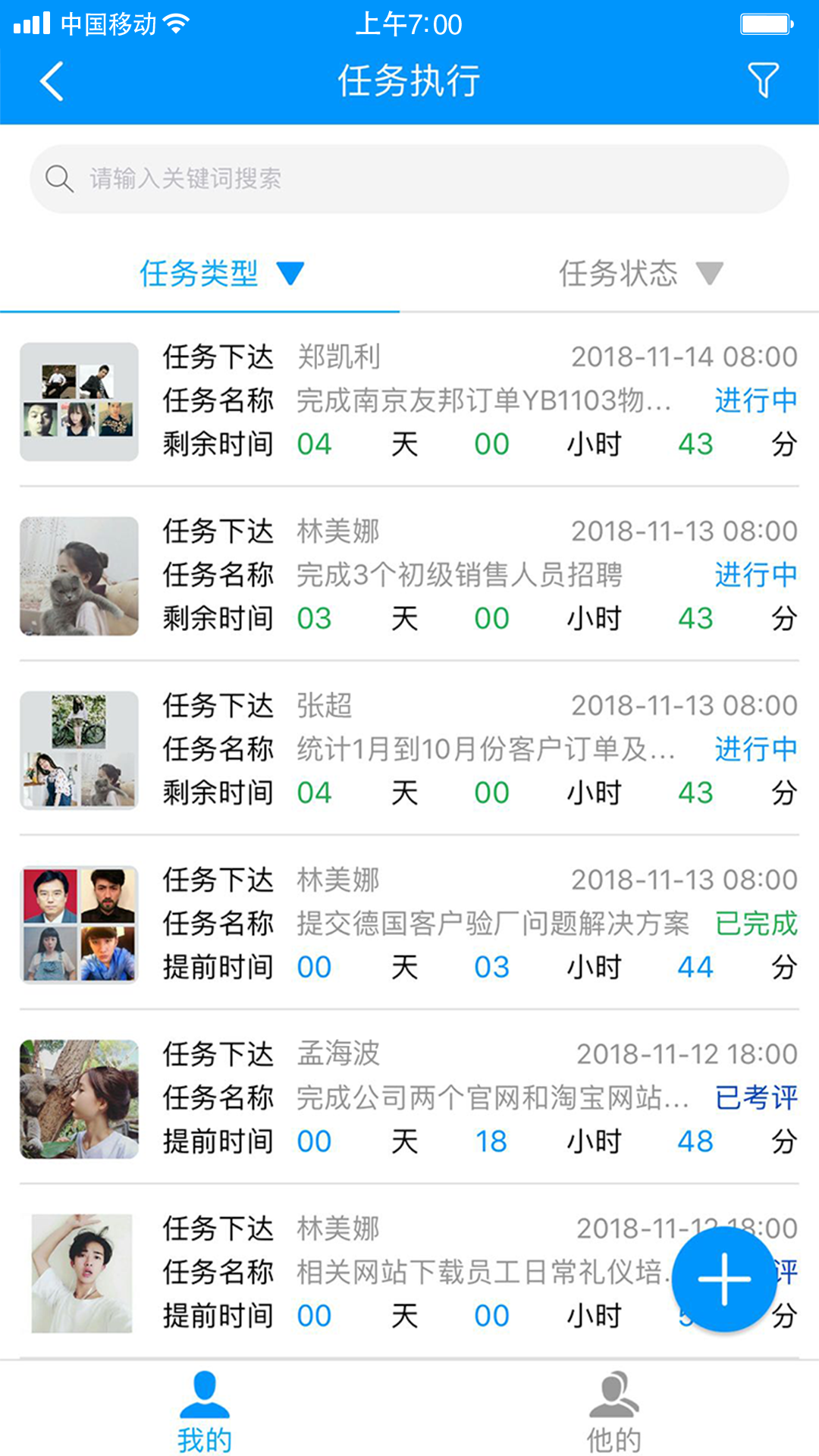Expand the 任务状态 dropdown
Viewport: 819px width, 1456px height.
[640, 273]
